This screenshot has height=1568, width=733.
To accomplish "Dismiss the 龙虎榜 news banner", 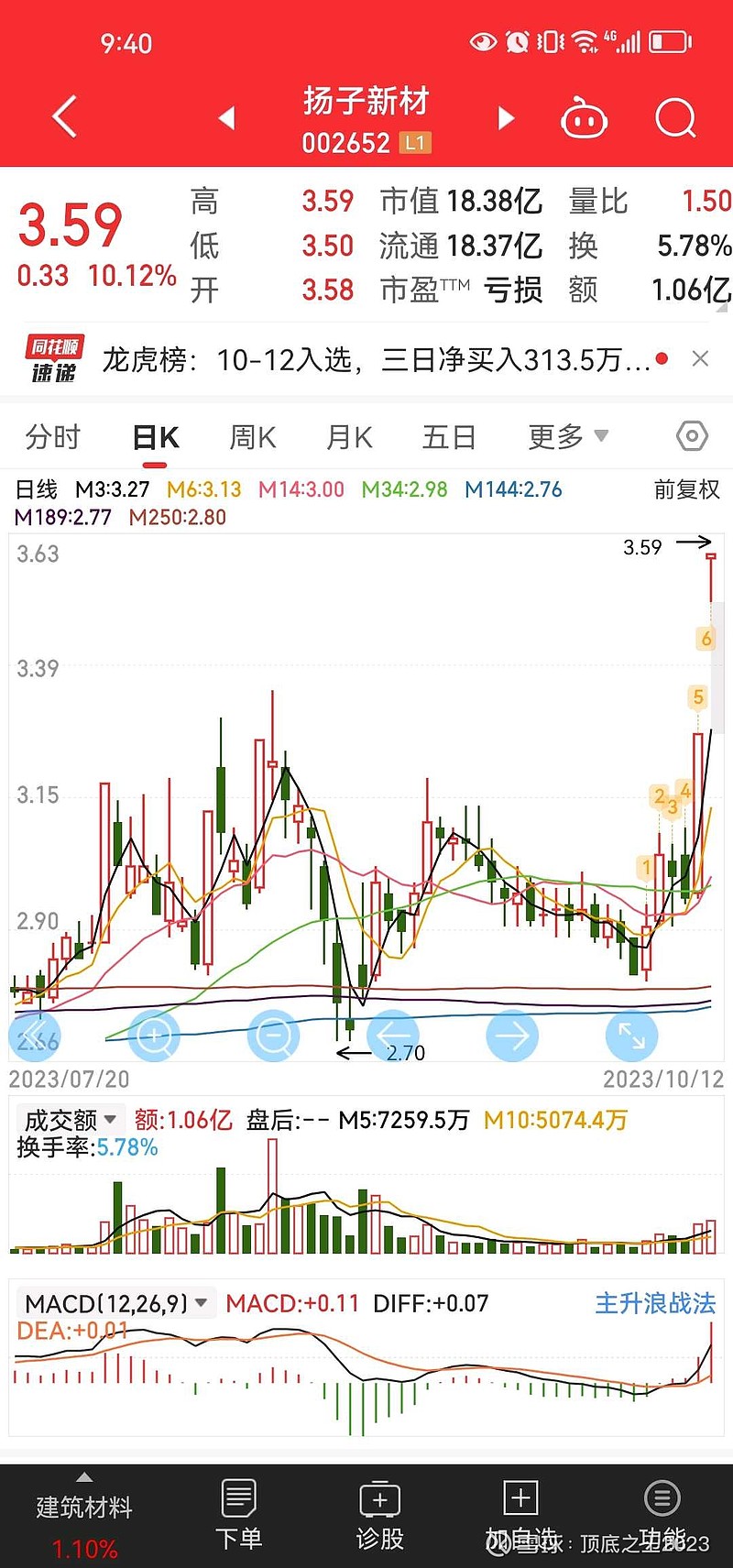I will tap(700, 359).
